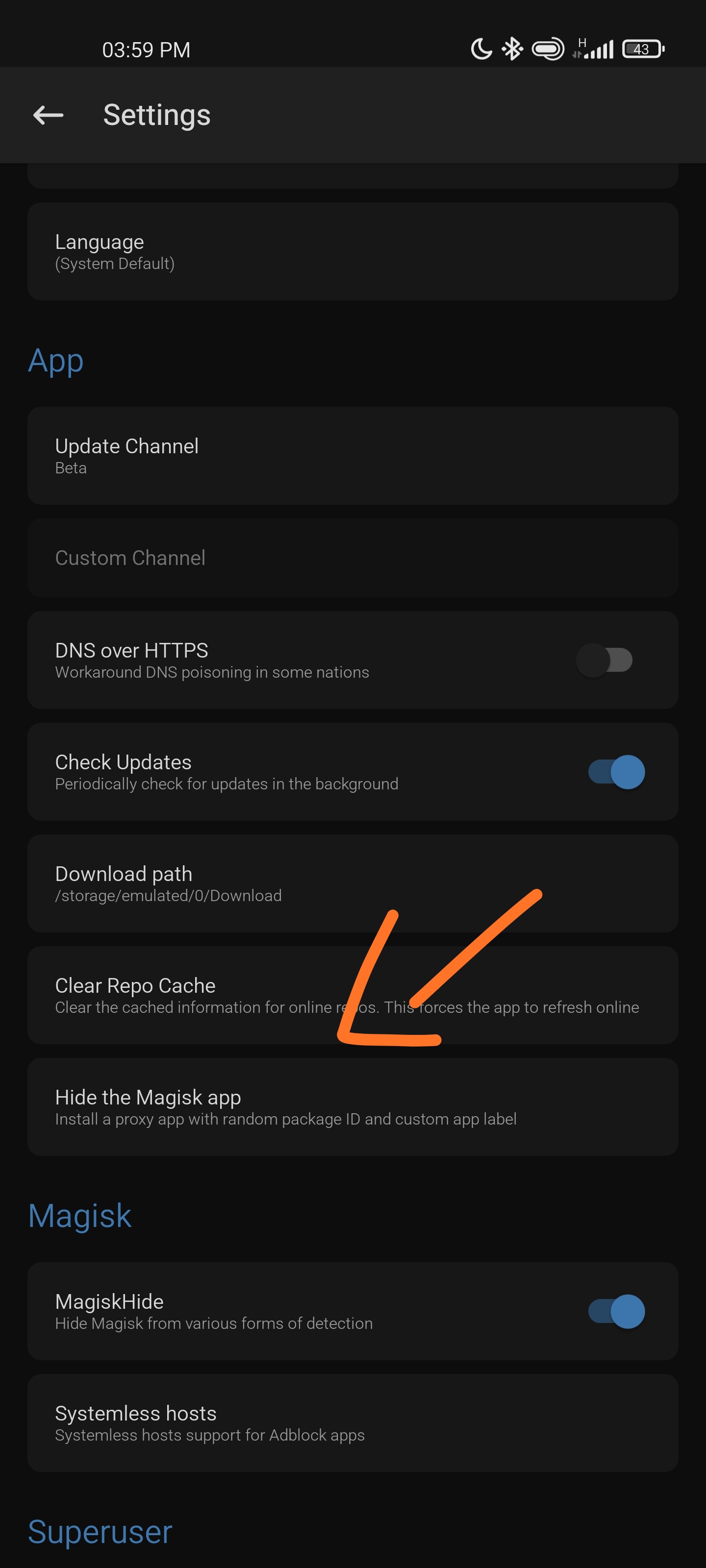
Task: Disable the MagiskHide switch
Action: coord(616,1311)
